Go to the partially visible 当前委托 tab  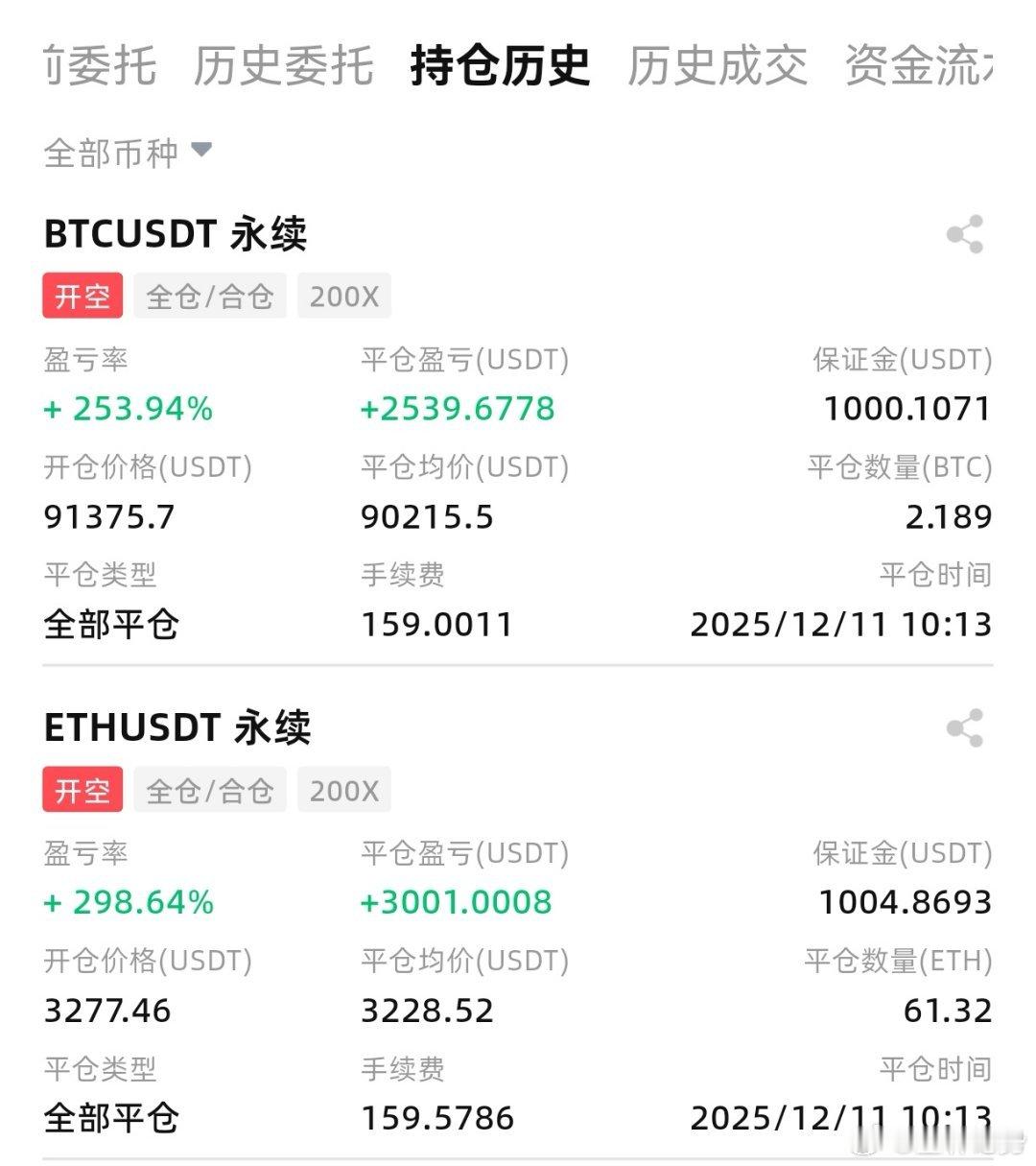coord(101,67)
